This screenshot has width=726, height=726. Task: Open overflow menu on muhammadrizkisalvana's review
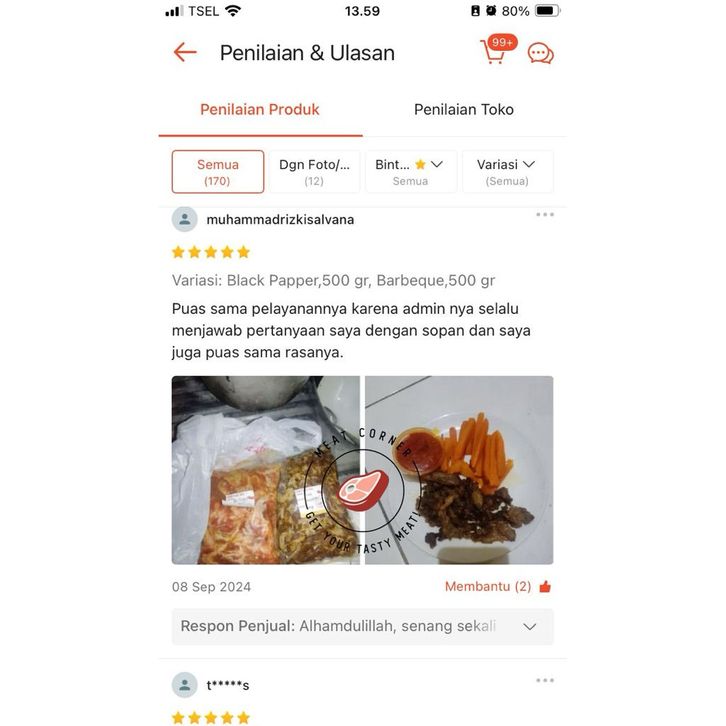coord(544,215)
